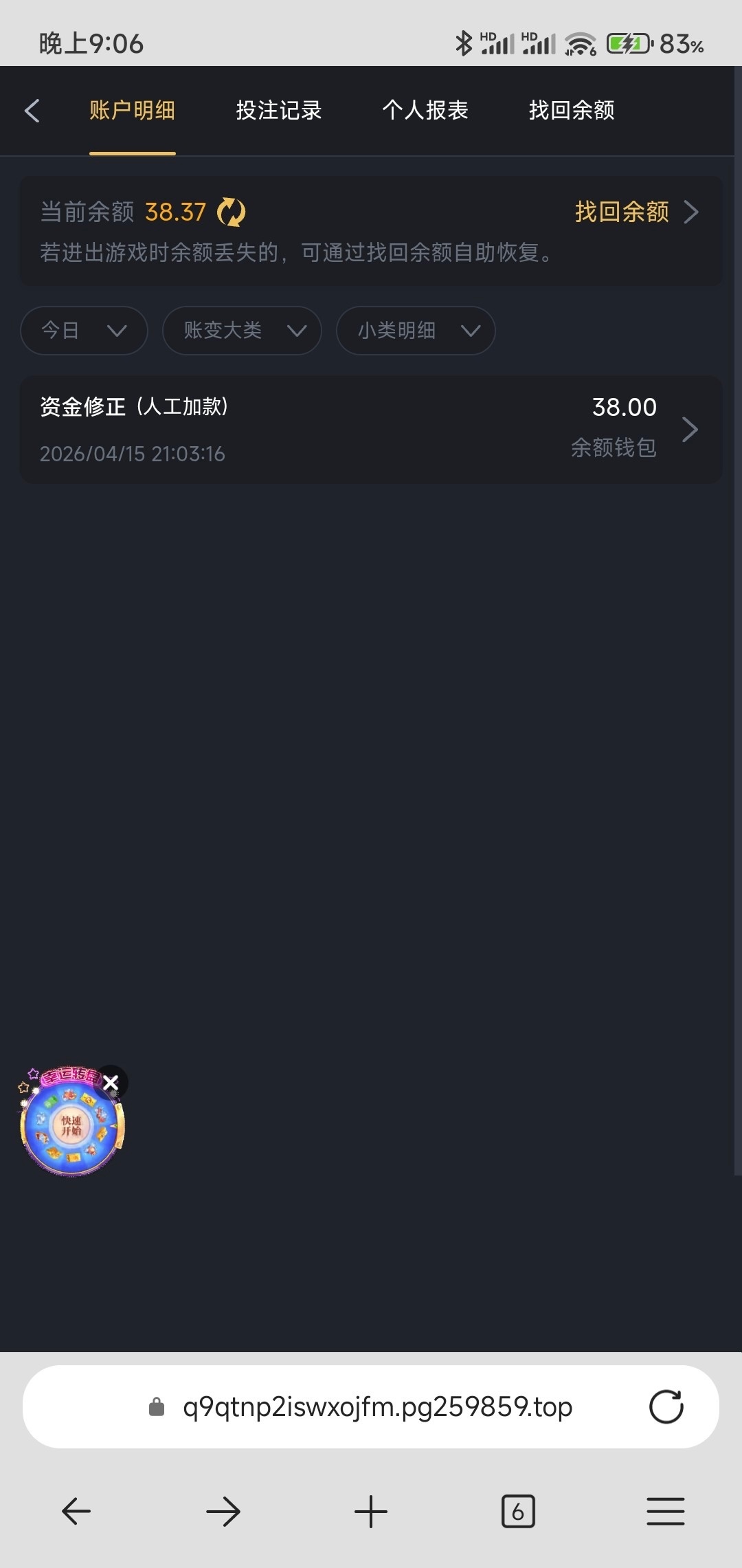Open 找回余额 link in balance card
The image size is (742, 1568).
pos(636,212)
